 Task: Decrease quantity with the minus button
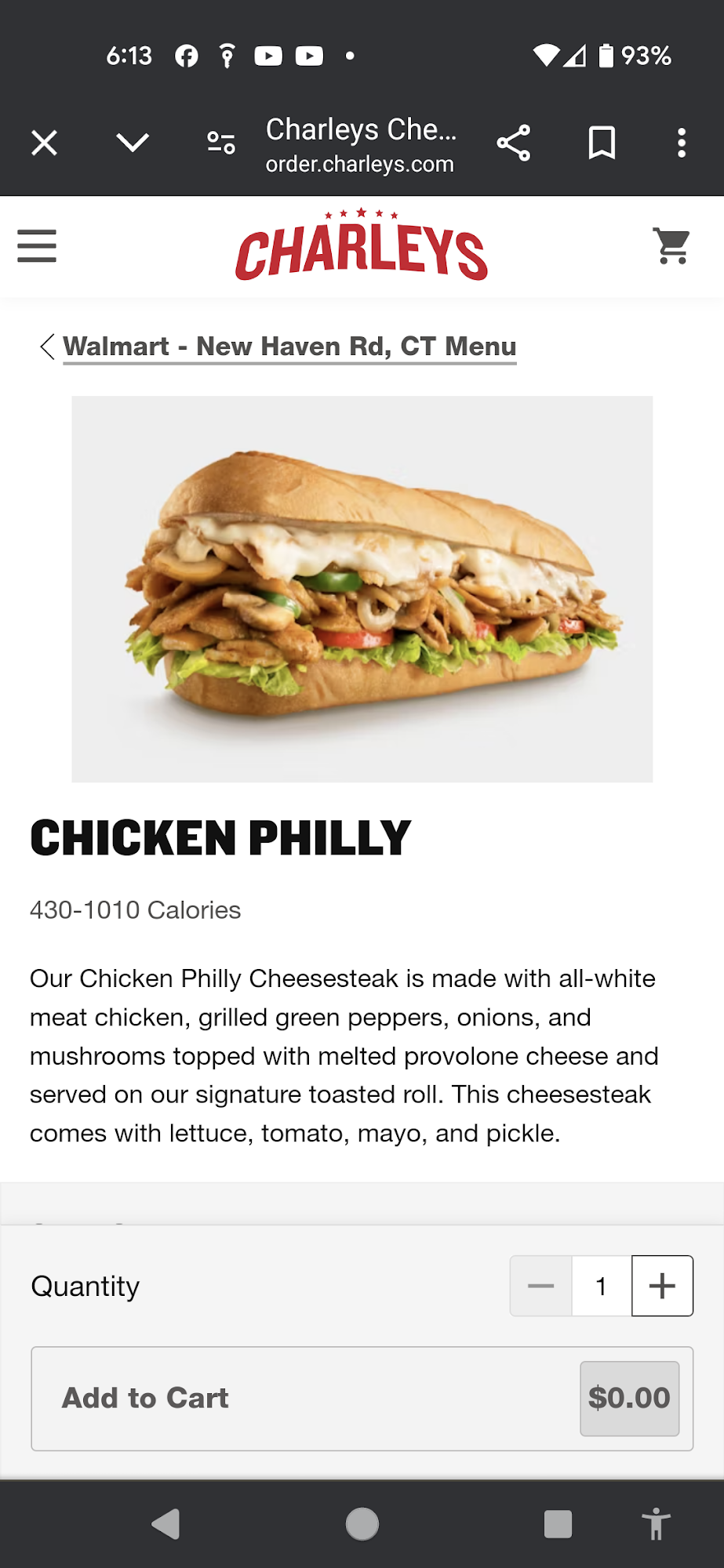pyautogui.click(x=540, y=1286)
